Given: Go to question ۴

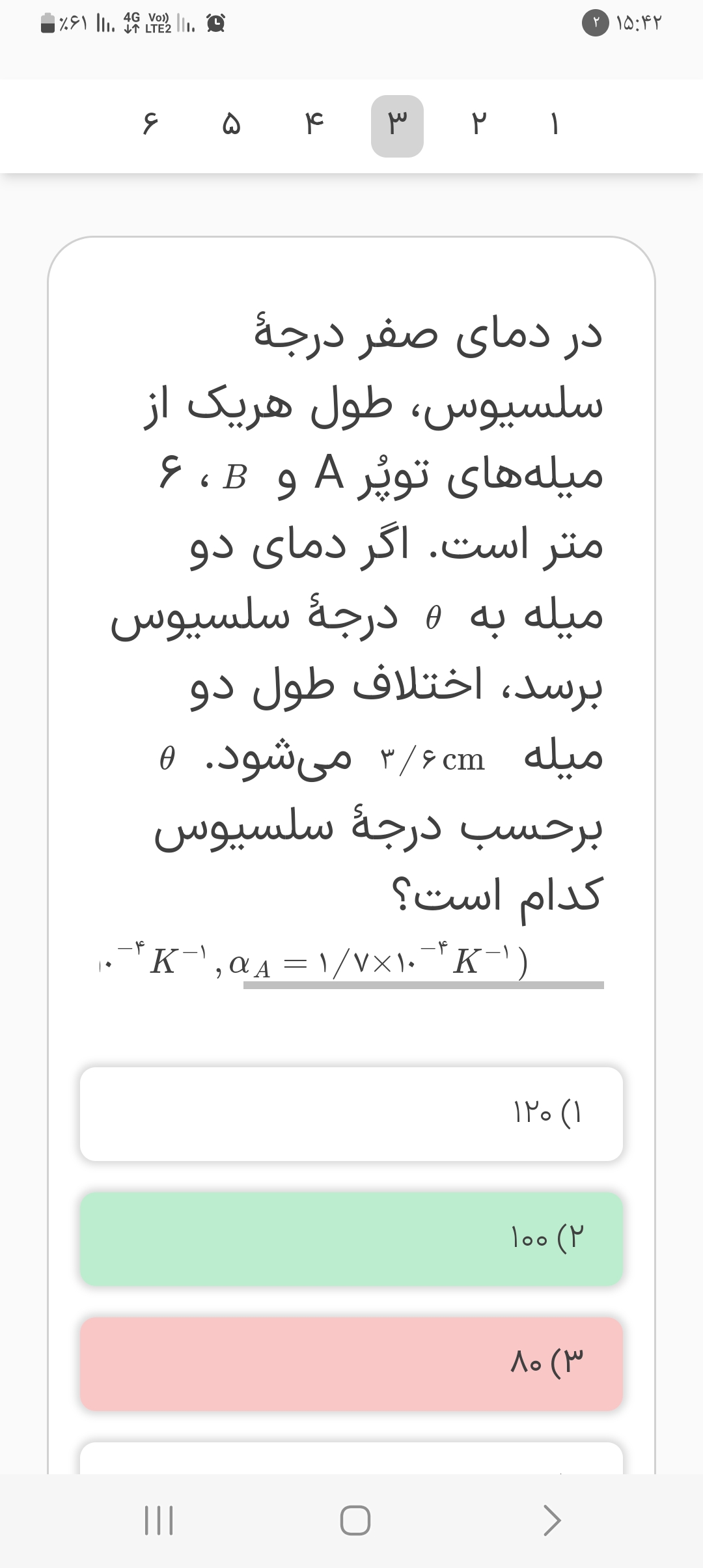Looking at the screenshot, I should 314,126.
